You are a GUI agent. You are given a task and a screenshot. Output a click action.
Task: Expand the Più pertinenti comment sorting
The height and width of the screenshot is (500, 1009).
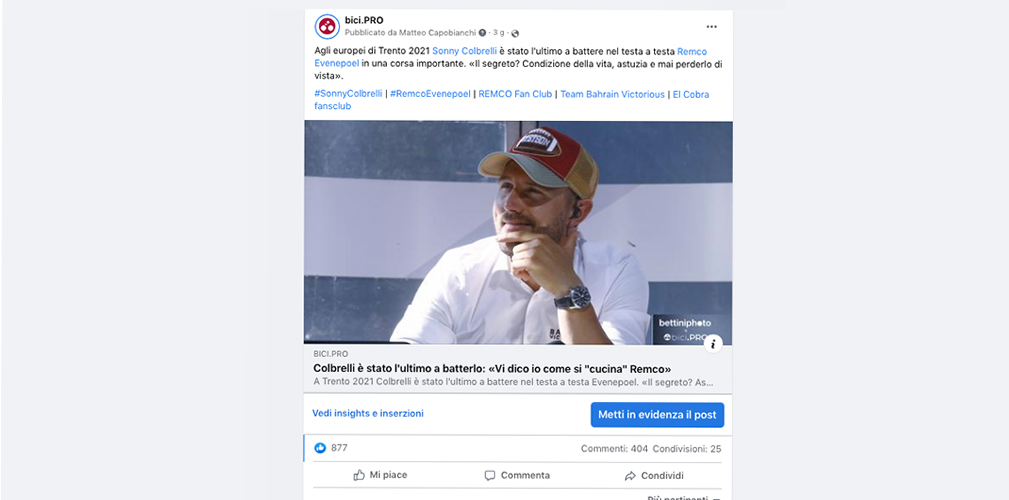(x=683, y=497)
